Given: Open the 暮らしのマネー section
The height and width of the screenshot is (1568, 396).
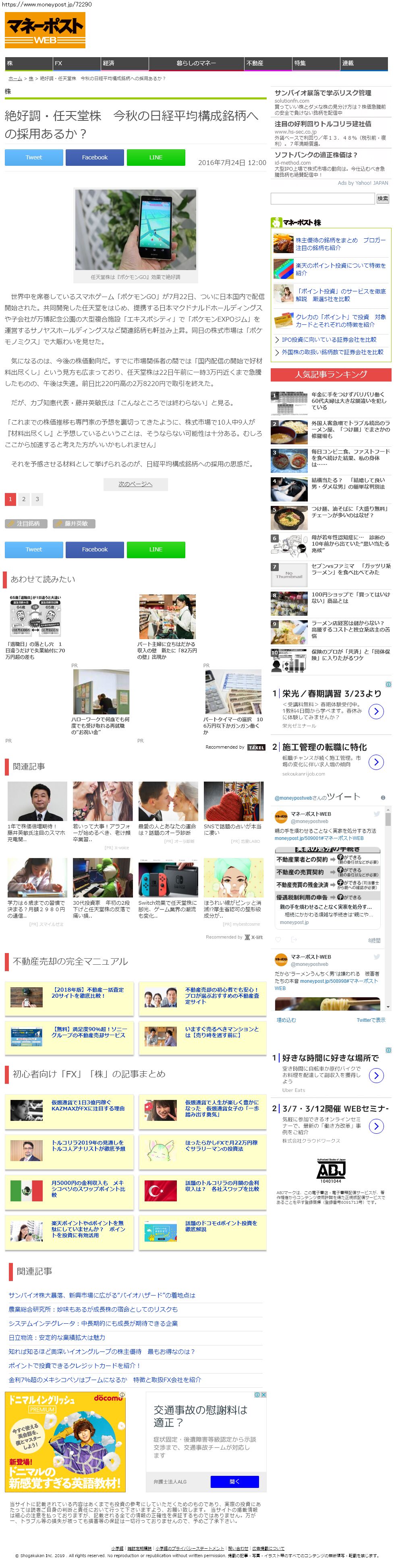Looking at the screenshot, I should [196, 63].
